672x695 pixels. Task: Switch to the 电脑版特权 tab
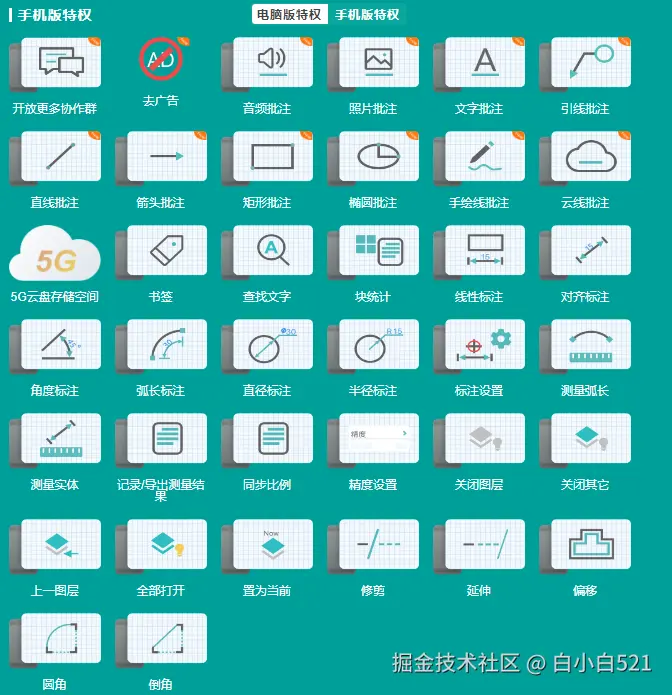[x=290, y=14]
